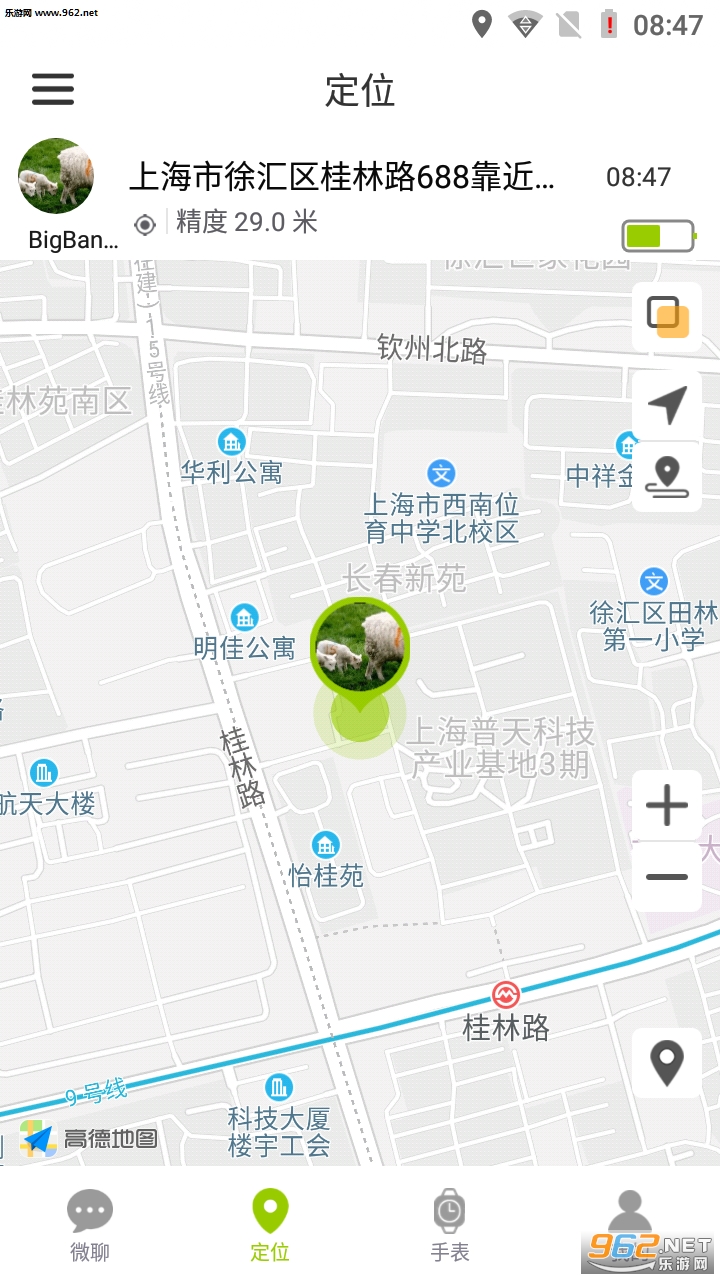
Task: Go to the 手表 tab
Action: (450, 1225)
